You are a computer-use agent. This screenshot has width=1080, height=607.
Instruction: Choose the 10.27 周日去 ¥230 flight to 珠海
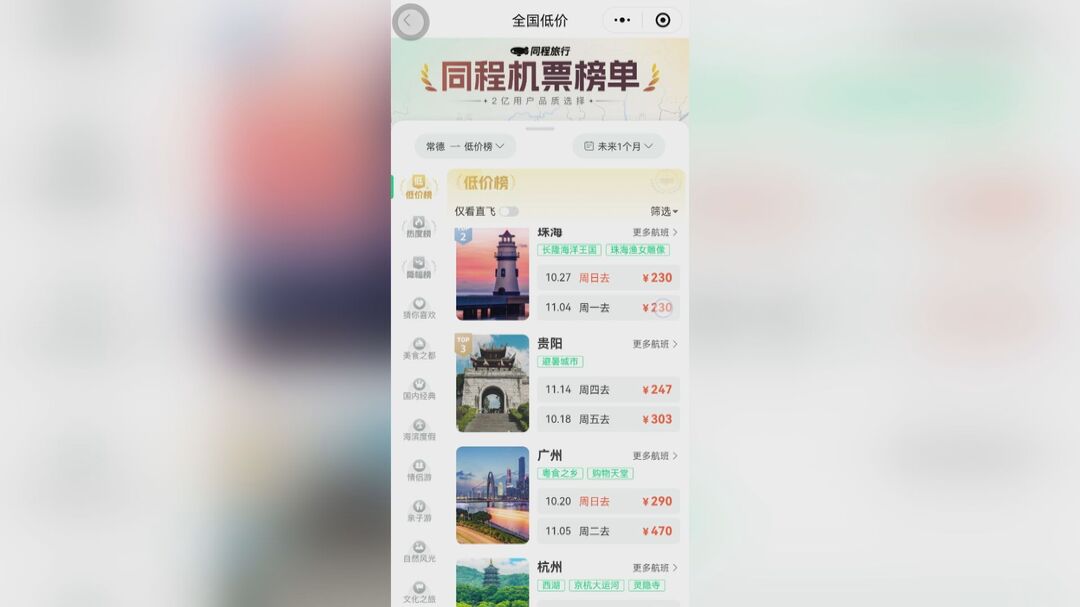point(608,278)
